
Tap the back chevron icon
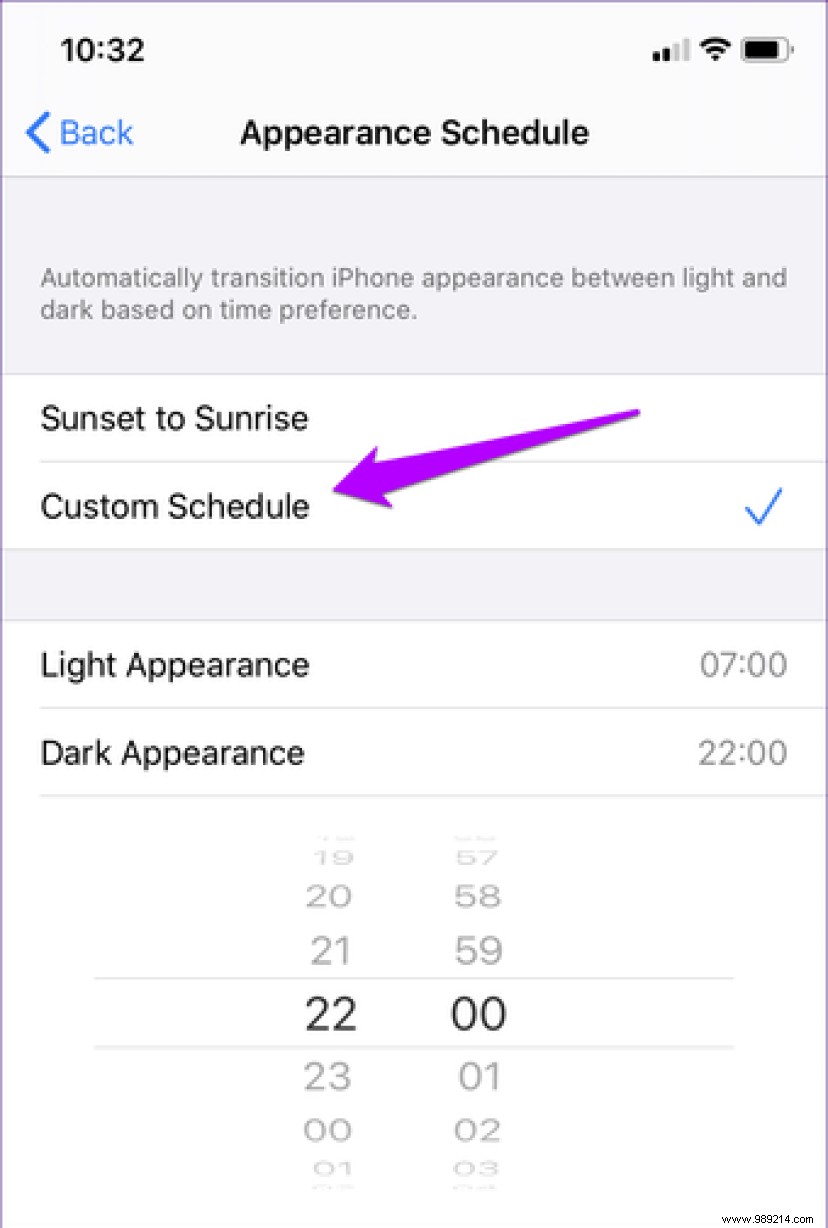pos(37,132)
